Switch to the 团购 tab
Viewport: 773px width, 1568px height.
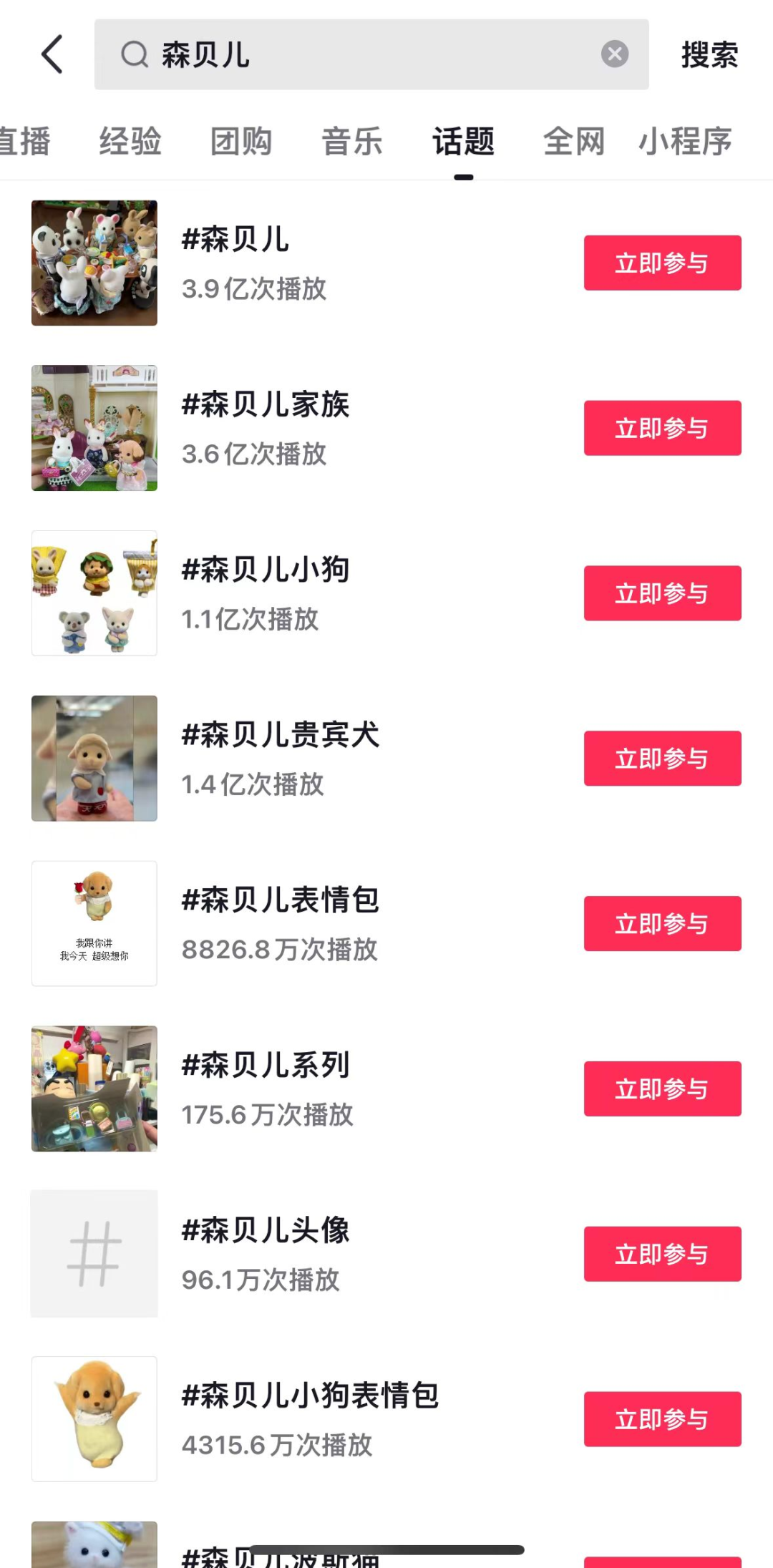pyautogui.click(x=241, y=141)
